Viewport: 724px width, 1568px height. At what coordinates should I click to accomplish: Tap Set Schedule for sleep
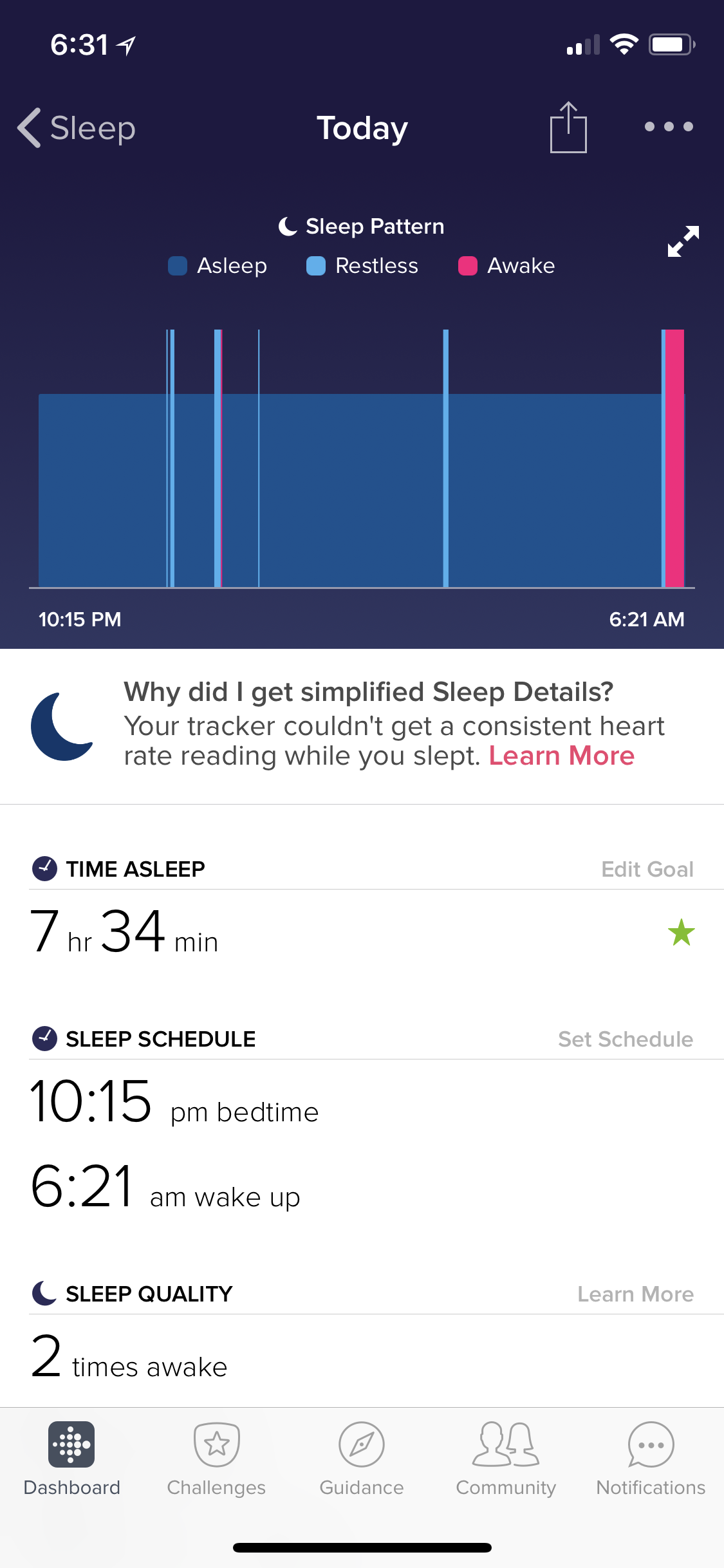[x=625, y=1039]
